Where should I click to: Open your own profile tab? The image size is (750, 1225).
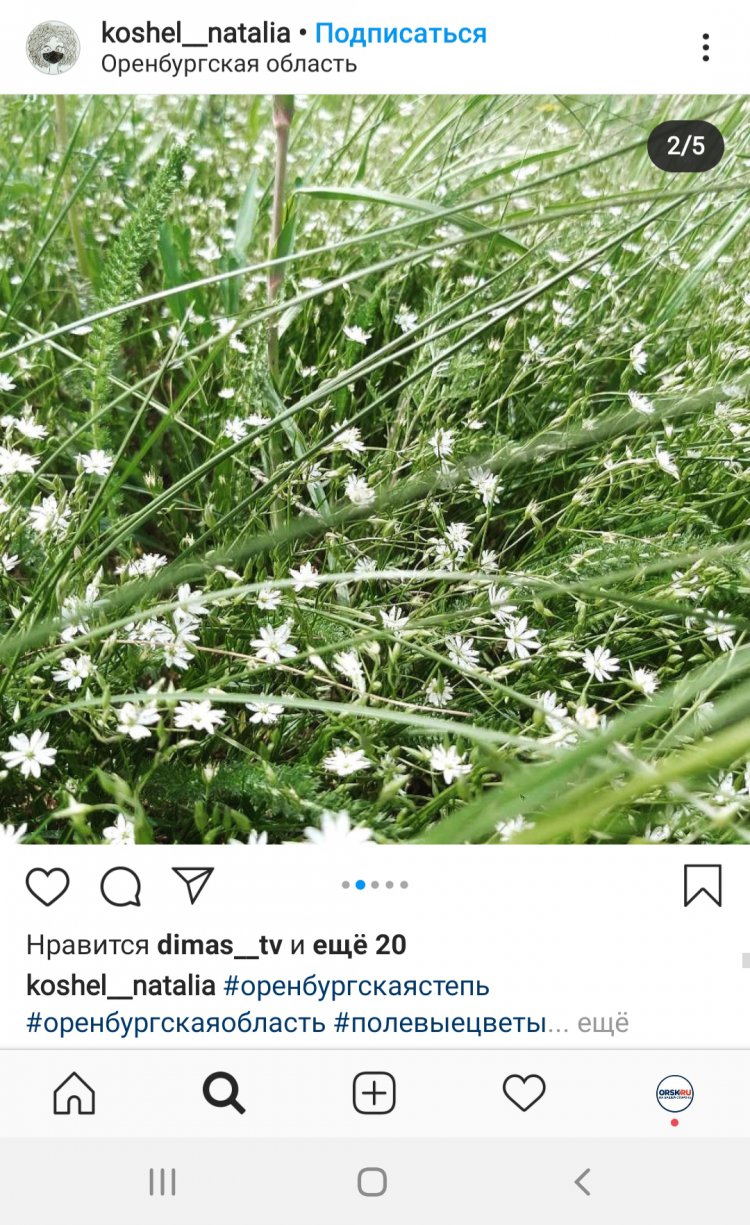tap(675, 1094)
